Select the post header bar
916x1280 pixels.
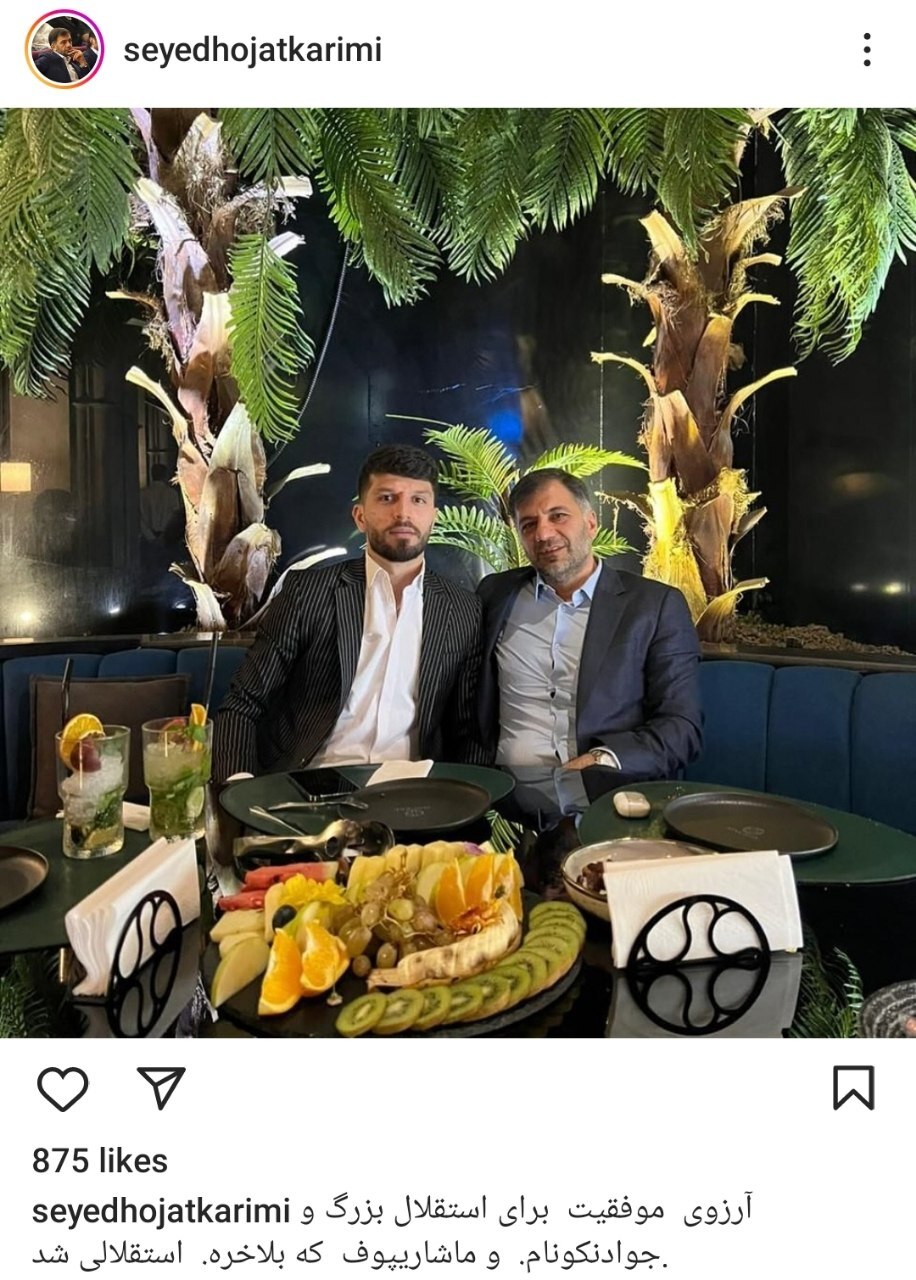point(458,46)
